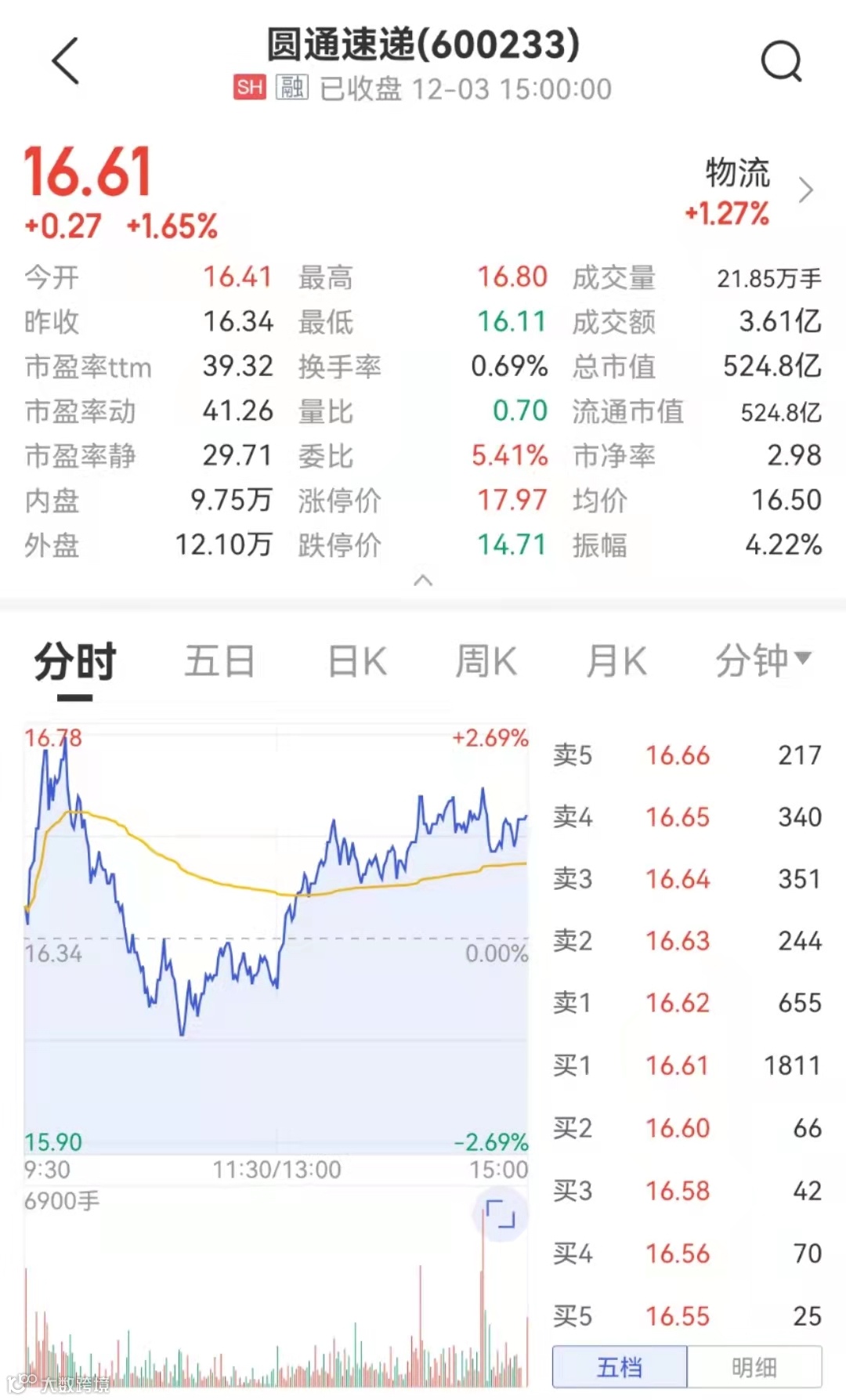Show the 周K weekly chart
The image size is (846, 1400).
coord(486,662)
